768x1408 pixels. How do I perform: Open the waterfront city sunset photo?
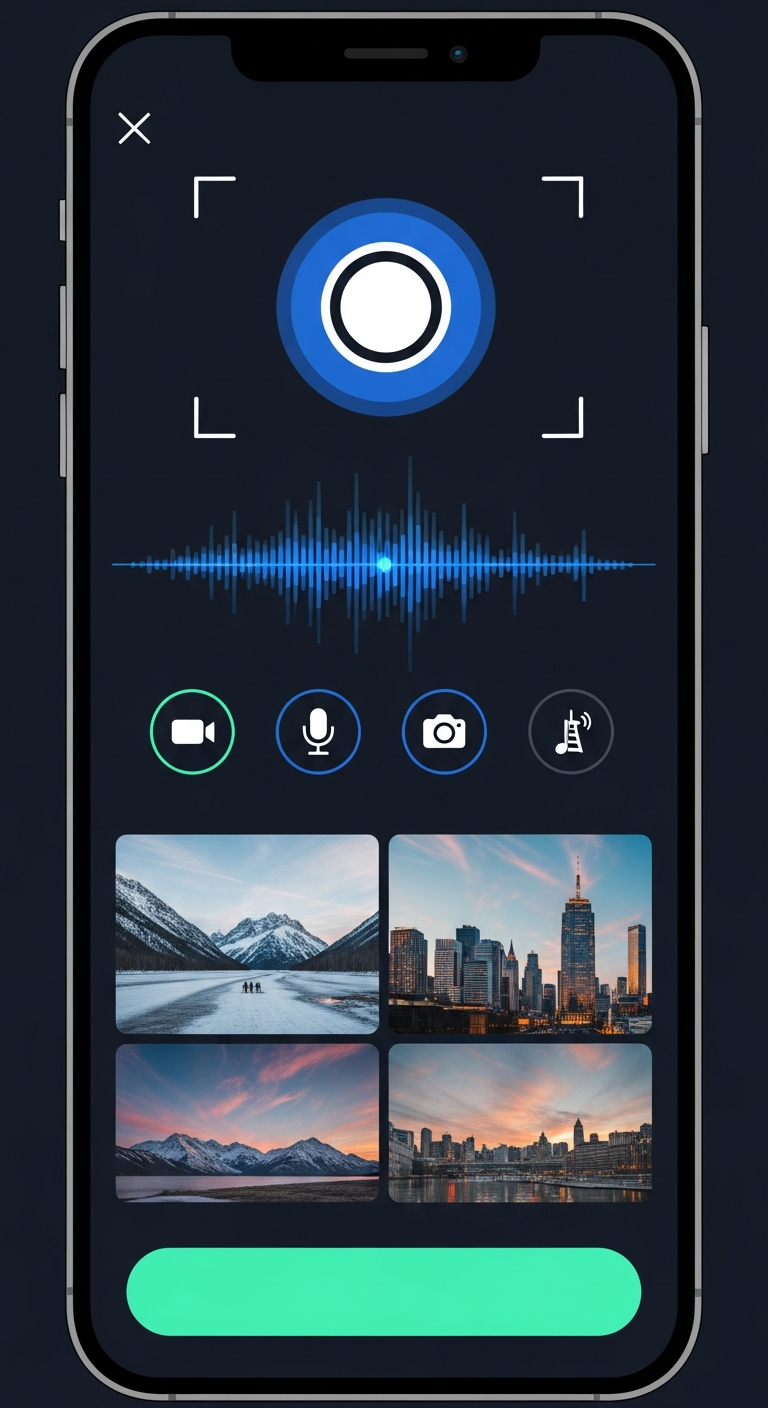[x=520, y=1122]
